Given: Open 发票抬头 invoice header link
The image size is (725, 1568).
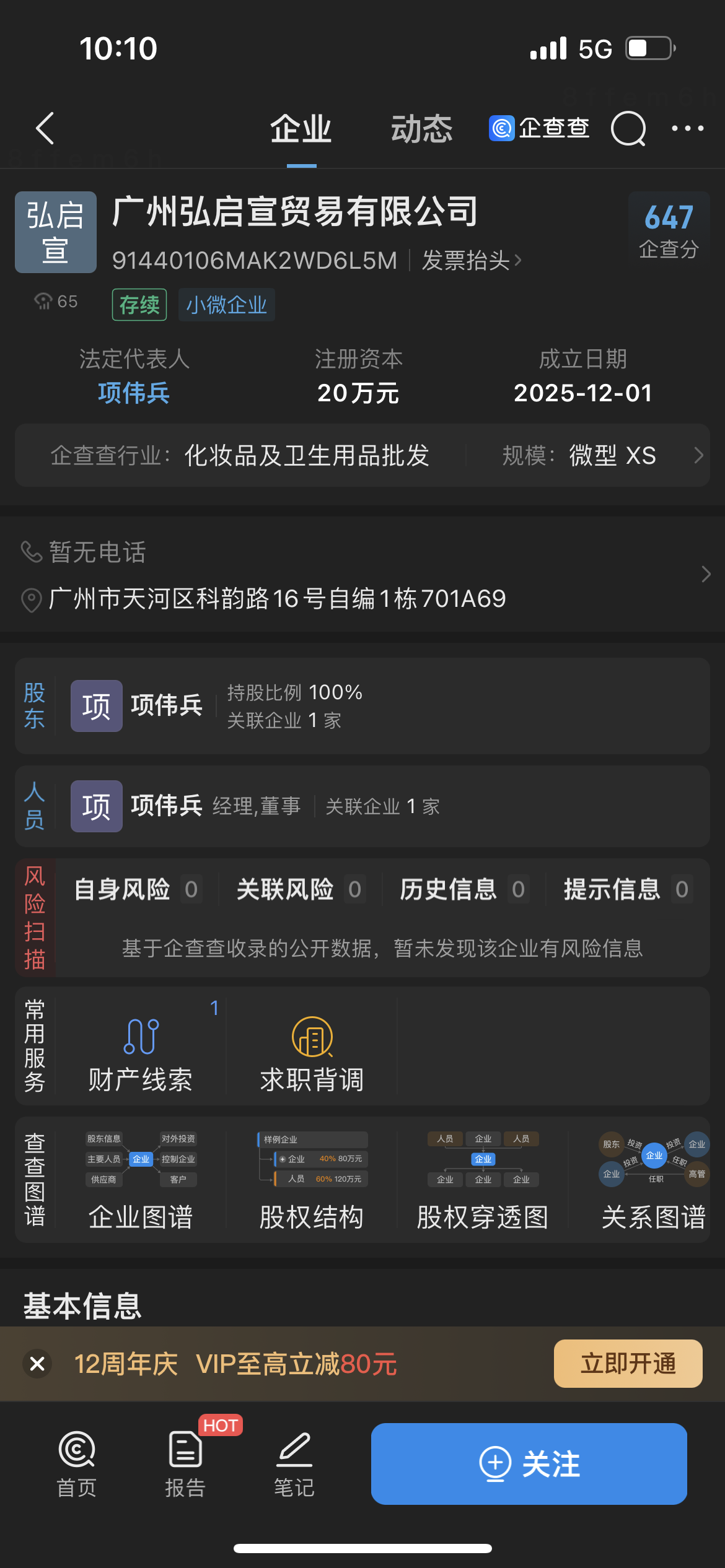Looking at the screenshot, I should [471, 261].
